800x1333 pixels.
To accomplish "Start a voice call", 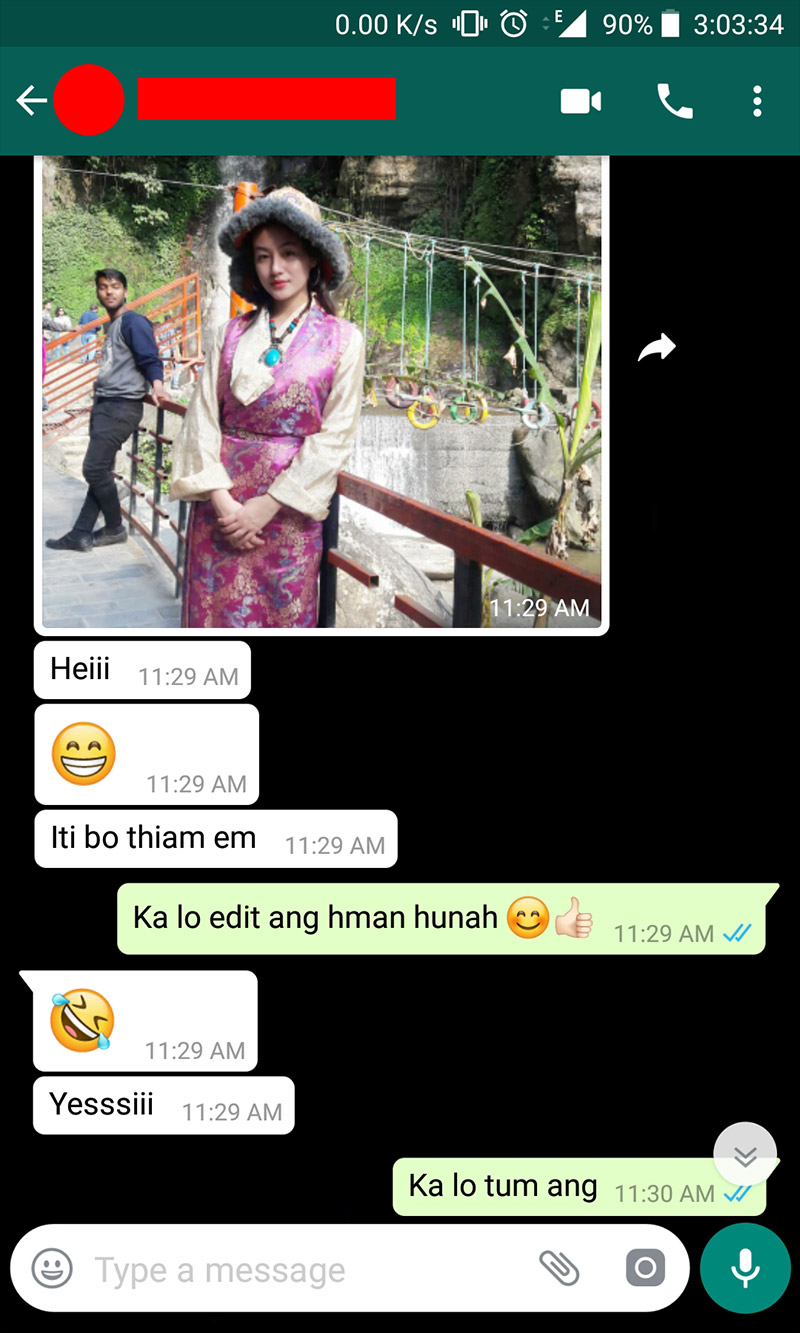I will click(675, 101).
